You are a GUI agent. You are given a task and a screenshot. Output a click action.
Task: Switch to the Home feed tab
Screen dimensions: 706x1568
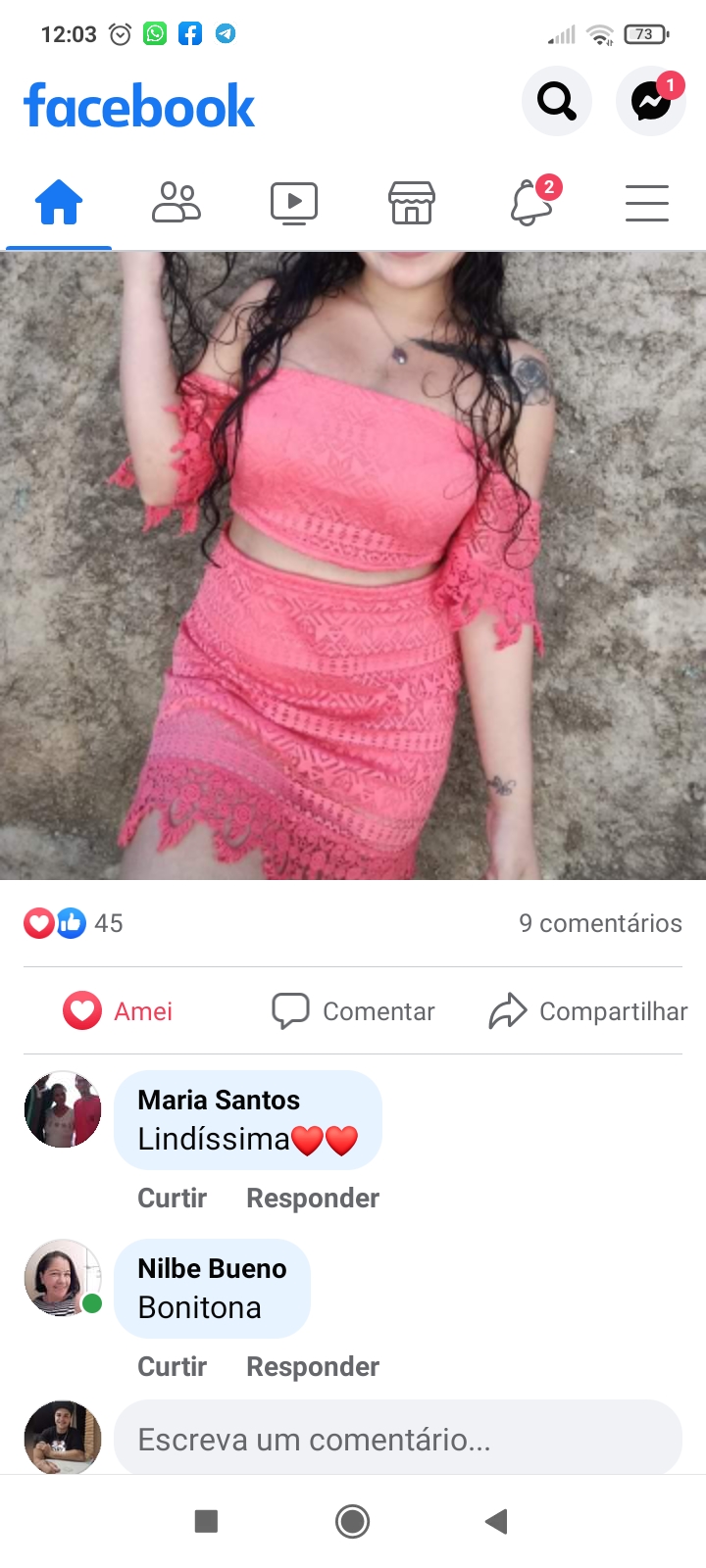(59, 203)
